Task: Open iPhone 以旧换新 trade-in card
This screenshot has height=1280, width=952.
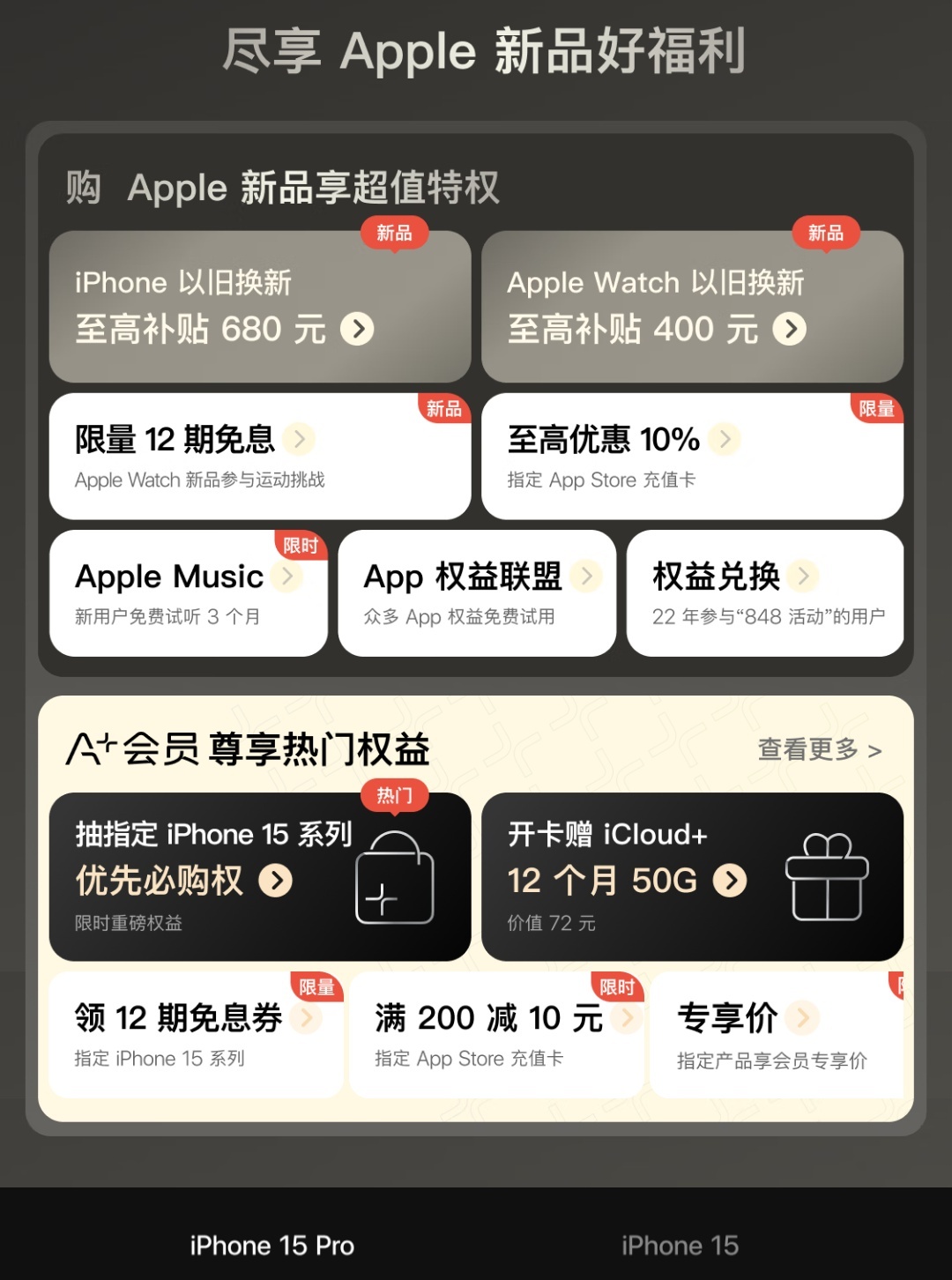Action: tap(259, 307)
